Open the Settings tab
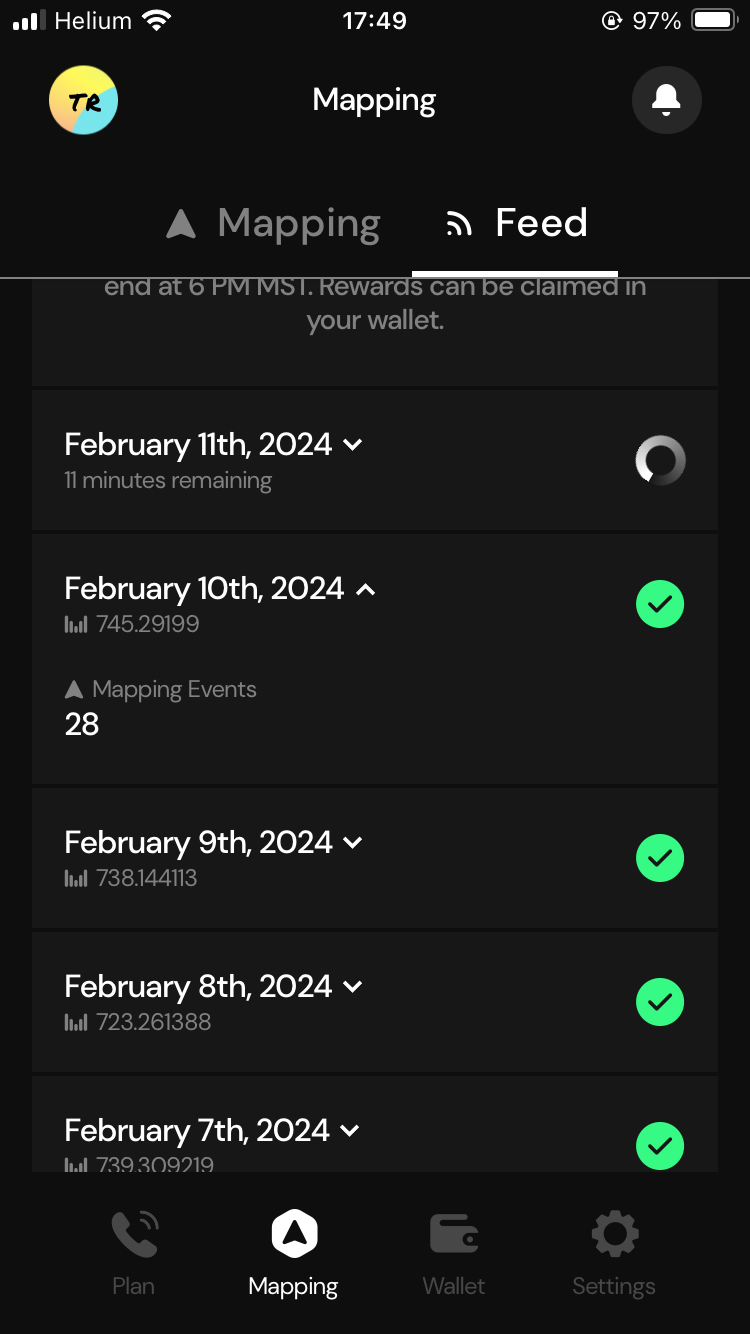The image size is (750, 1334). pyautogui.click(x=614, y=1253)
